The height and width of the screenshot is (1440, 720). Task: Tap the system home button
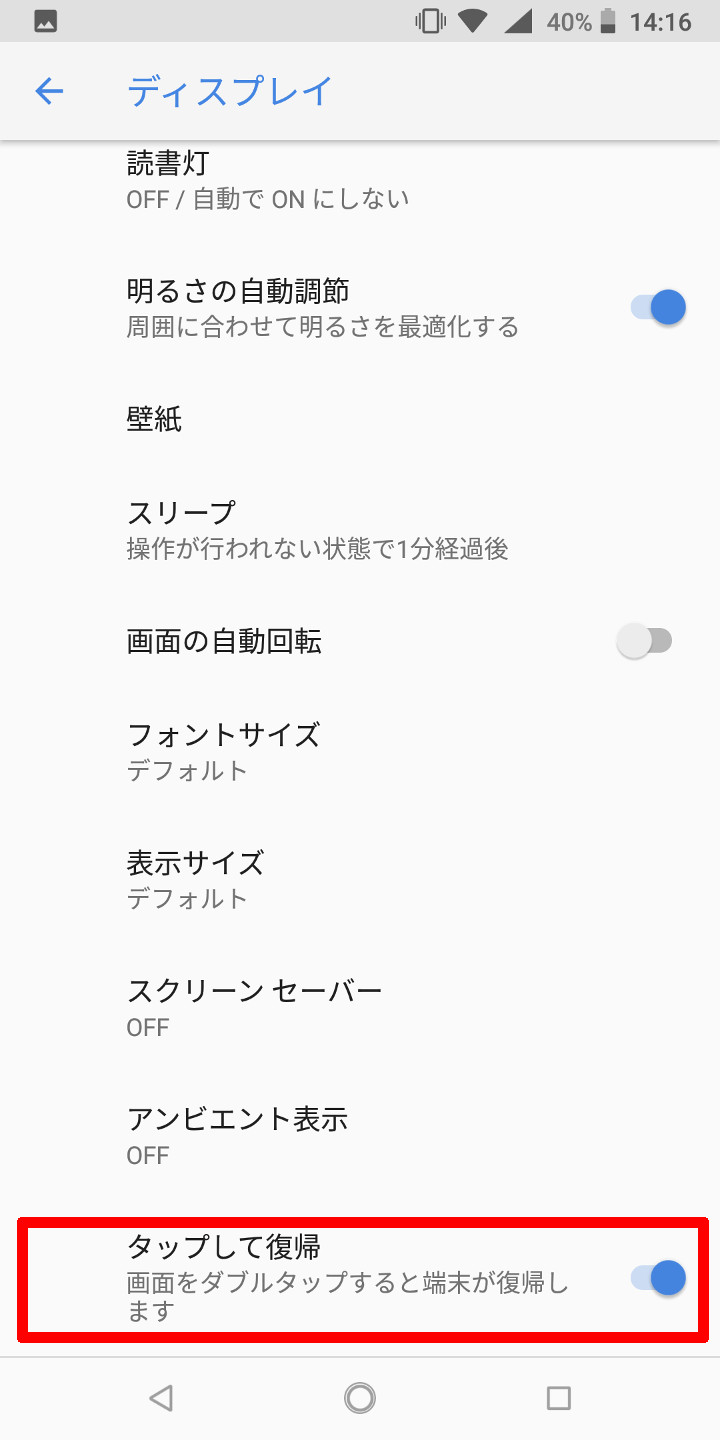360,1397
